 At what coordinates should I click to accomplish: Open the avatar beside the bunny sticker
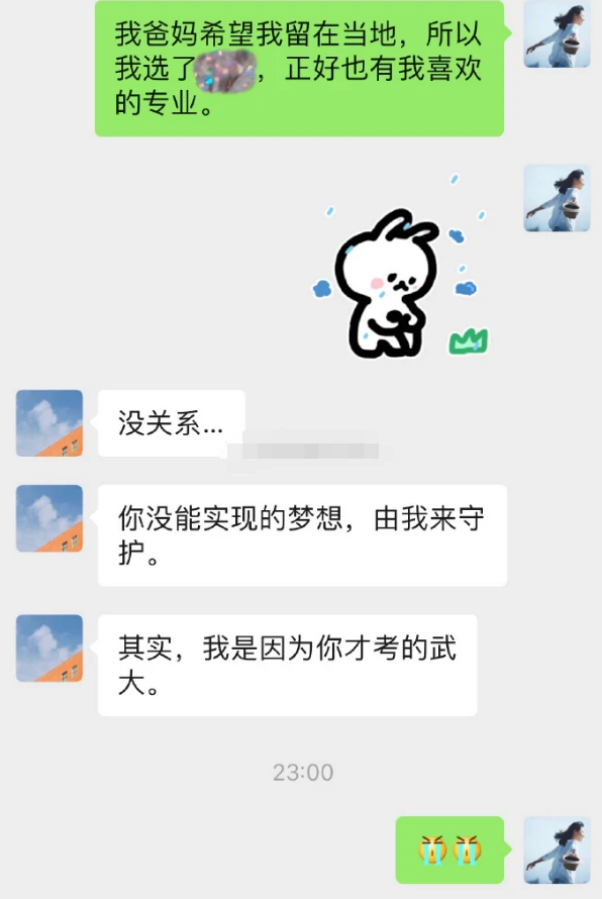(x=557, y=198)
